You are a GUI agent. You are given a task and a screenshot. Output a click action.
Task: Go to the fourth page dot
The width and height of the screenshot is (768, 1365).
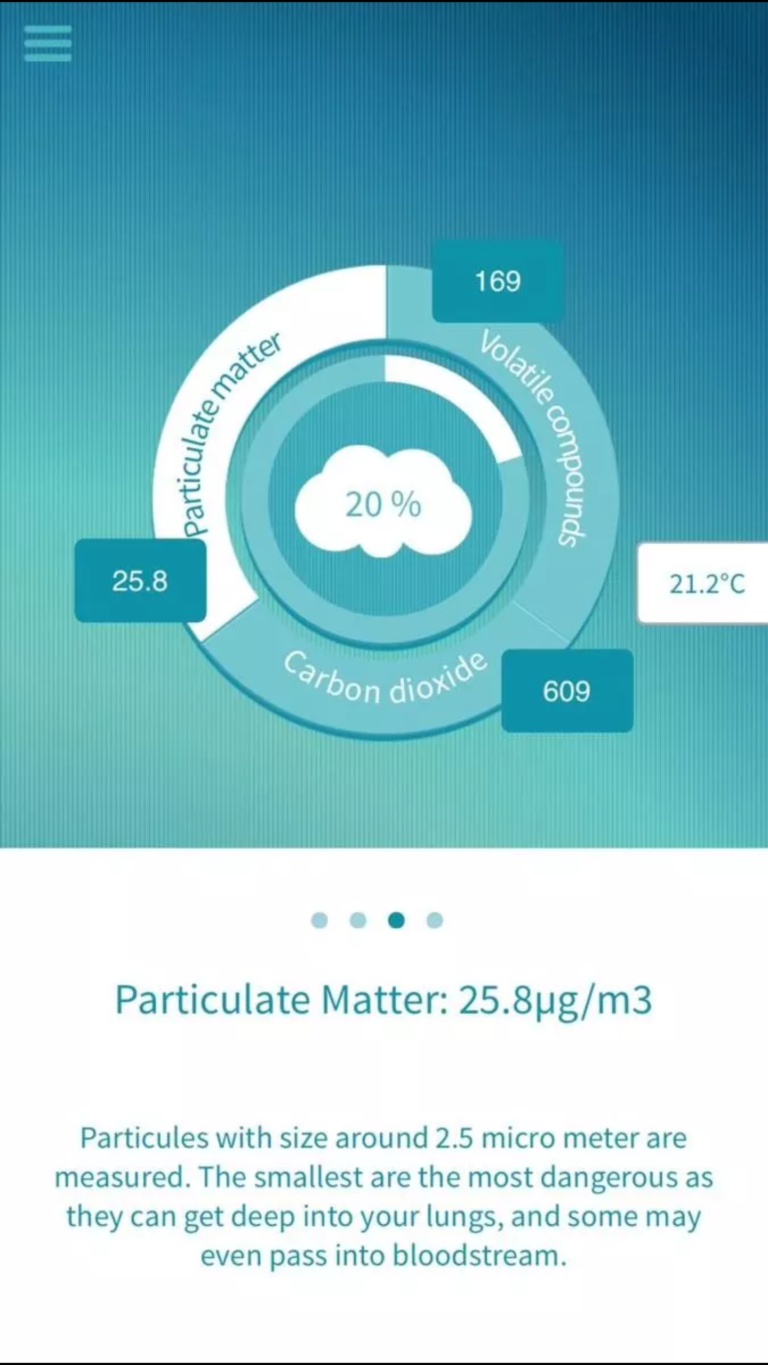pos(435,920)
